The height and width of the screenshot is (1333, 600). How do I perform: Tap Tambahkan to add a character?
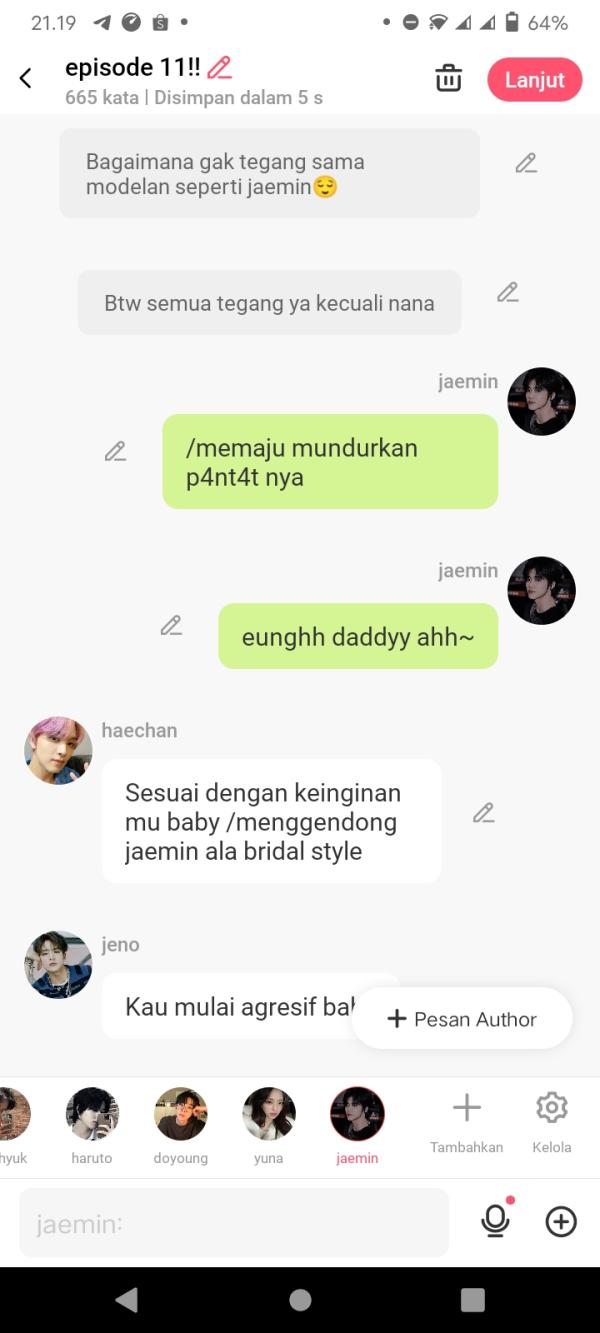coord(466,1122)
